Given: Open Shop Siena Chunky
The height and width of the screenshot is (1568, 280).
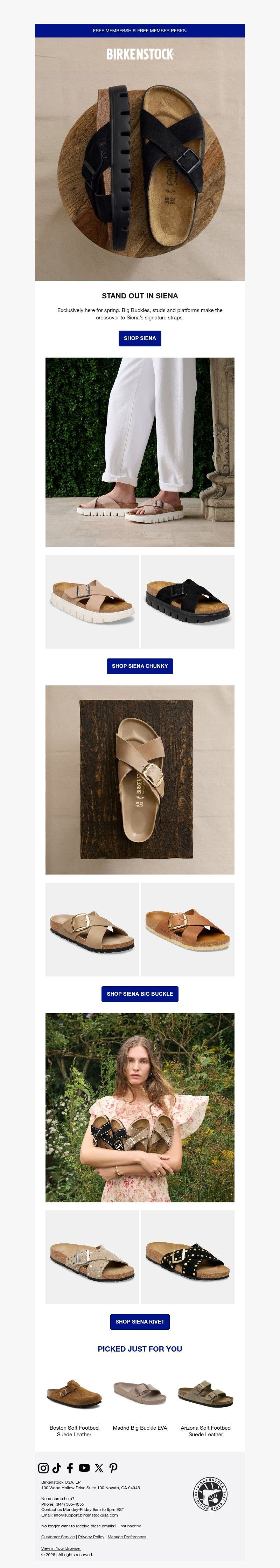Looking at the screenshot, I should 139,666.
